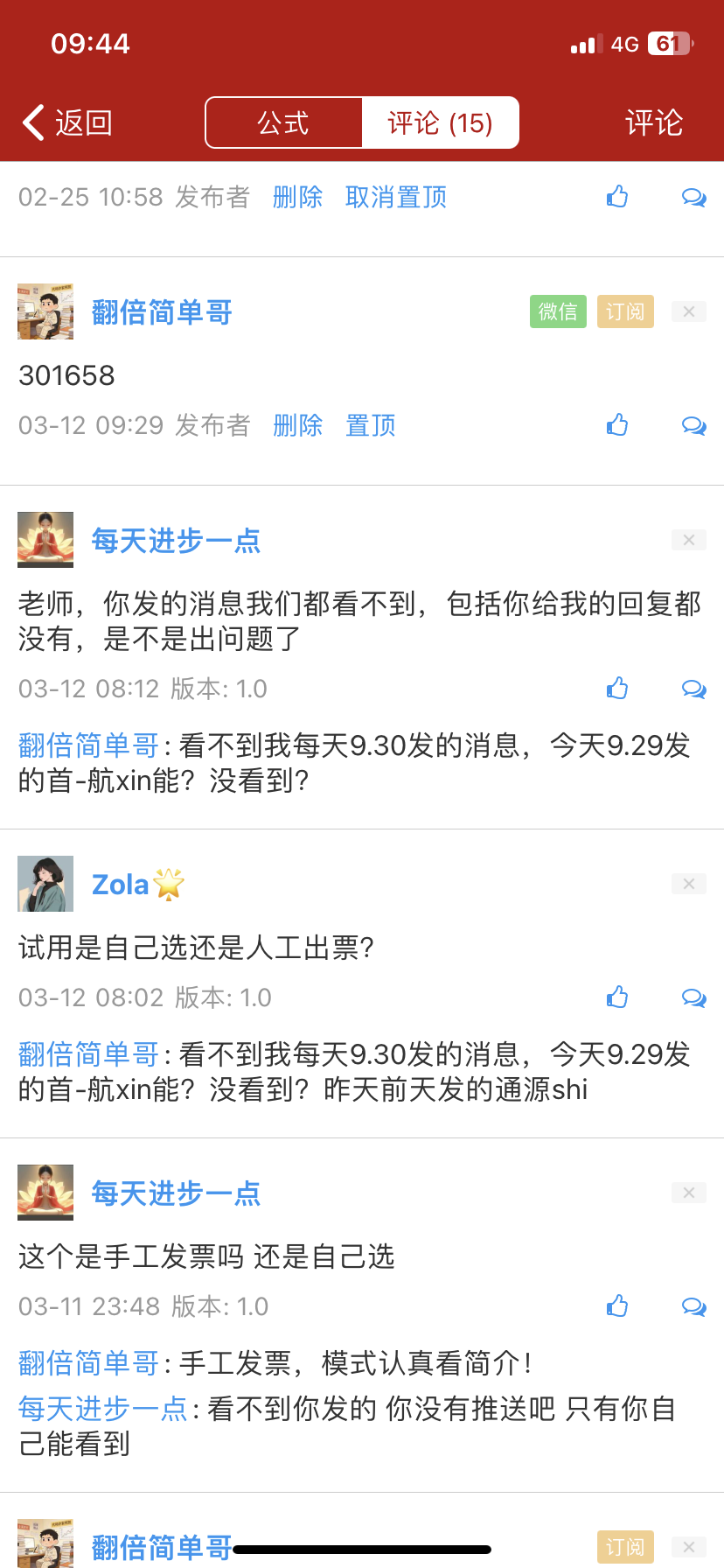Reply to Zola's comment
This screenshot has width=724, height=1568.
pos(693,998)
